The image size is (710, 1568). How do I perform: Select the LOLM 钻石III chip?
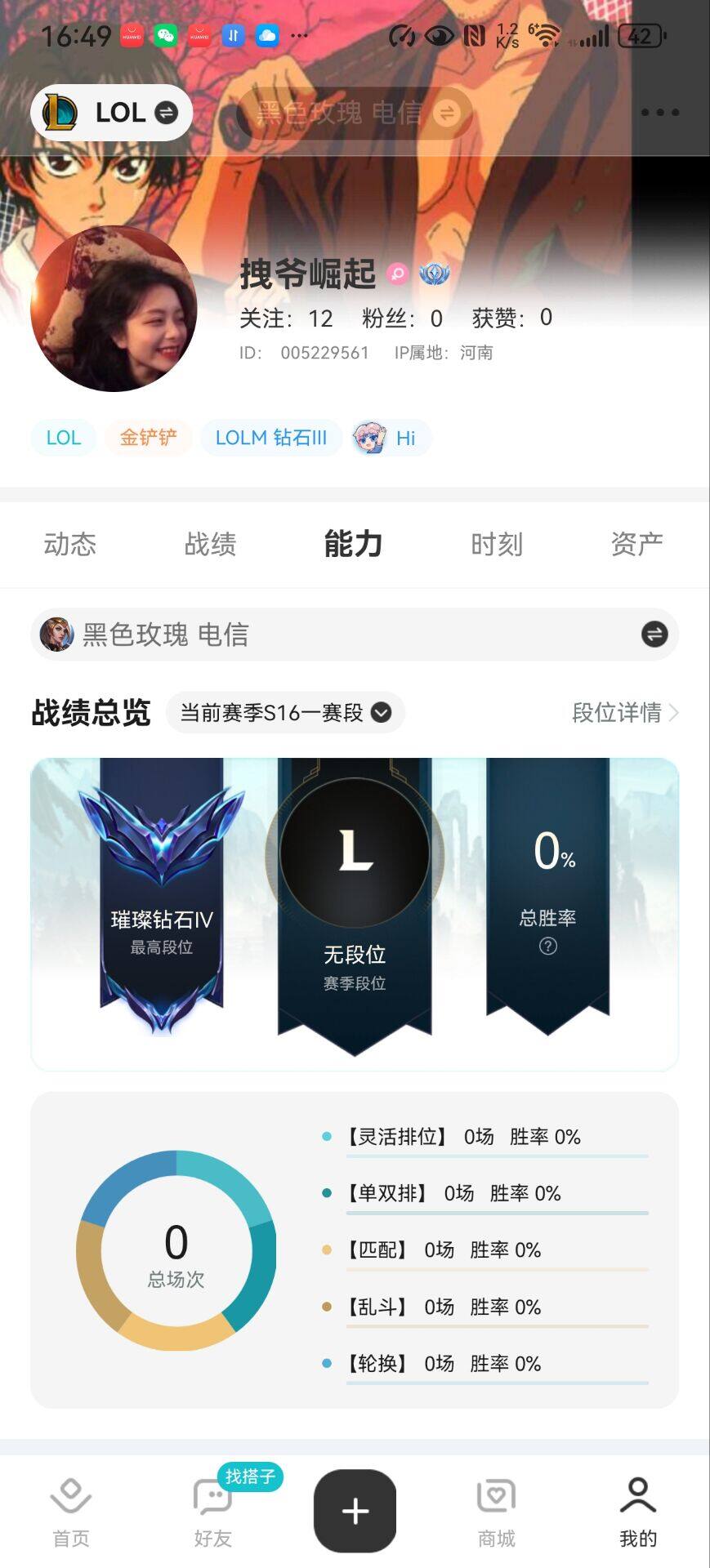point(270,438)
